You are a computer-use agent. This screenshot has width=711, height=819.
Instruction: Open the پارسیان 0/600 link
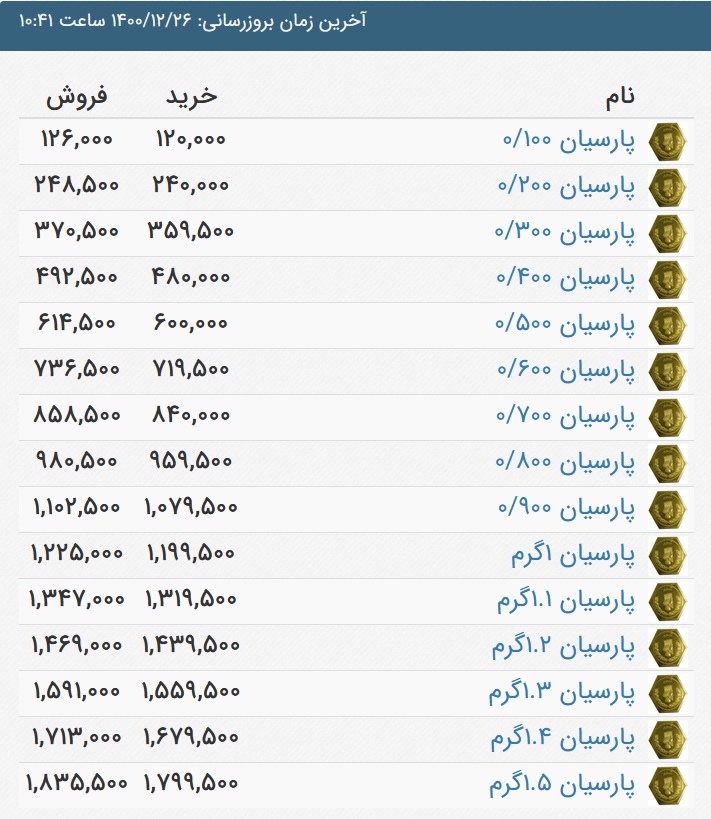[x=566, y=372]
